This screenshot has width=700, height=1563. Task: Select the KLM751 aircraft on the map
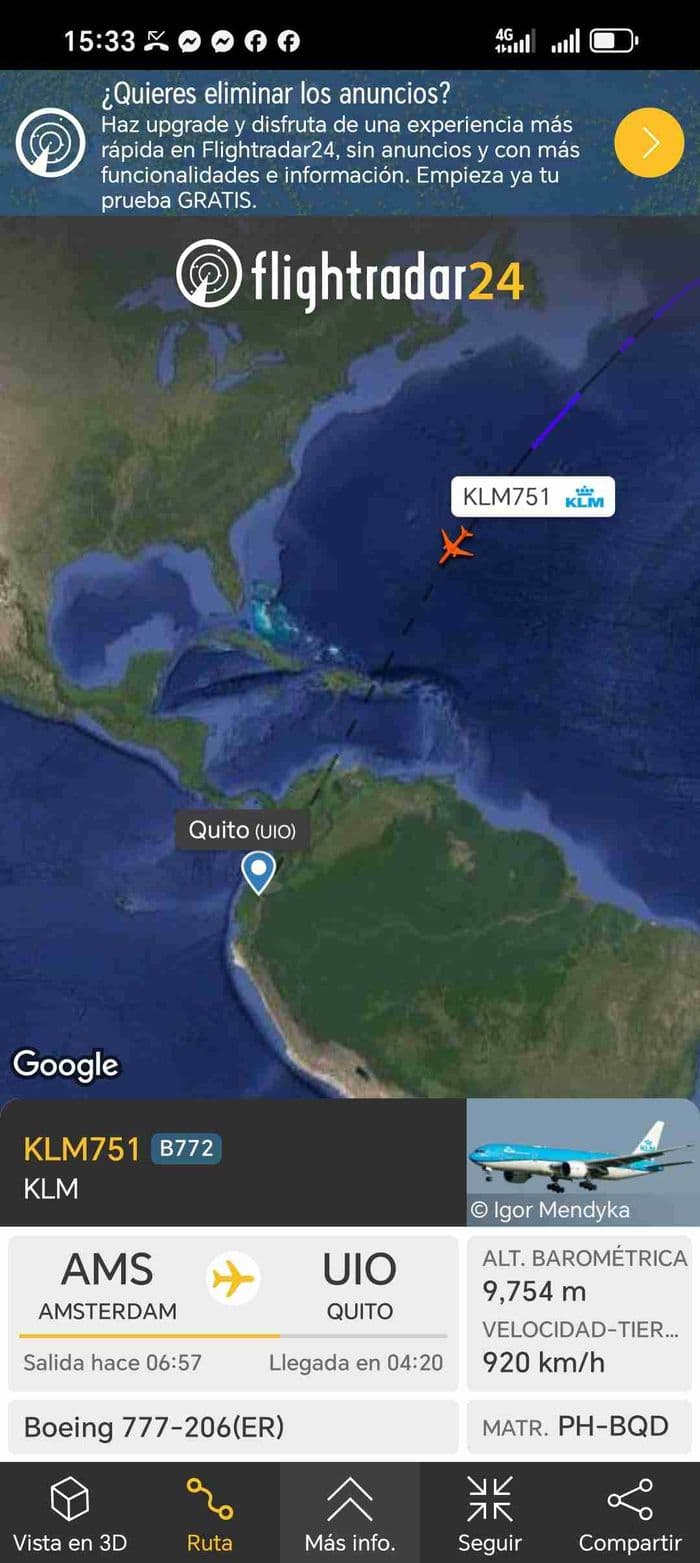pos(456,545)
